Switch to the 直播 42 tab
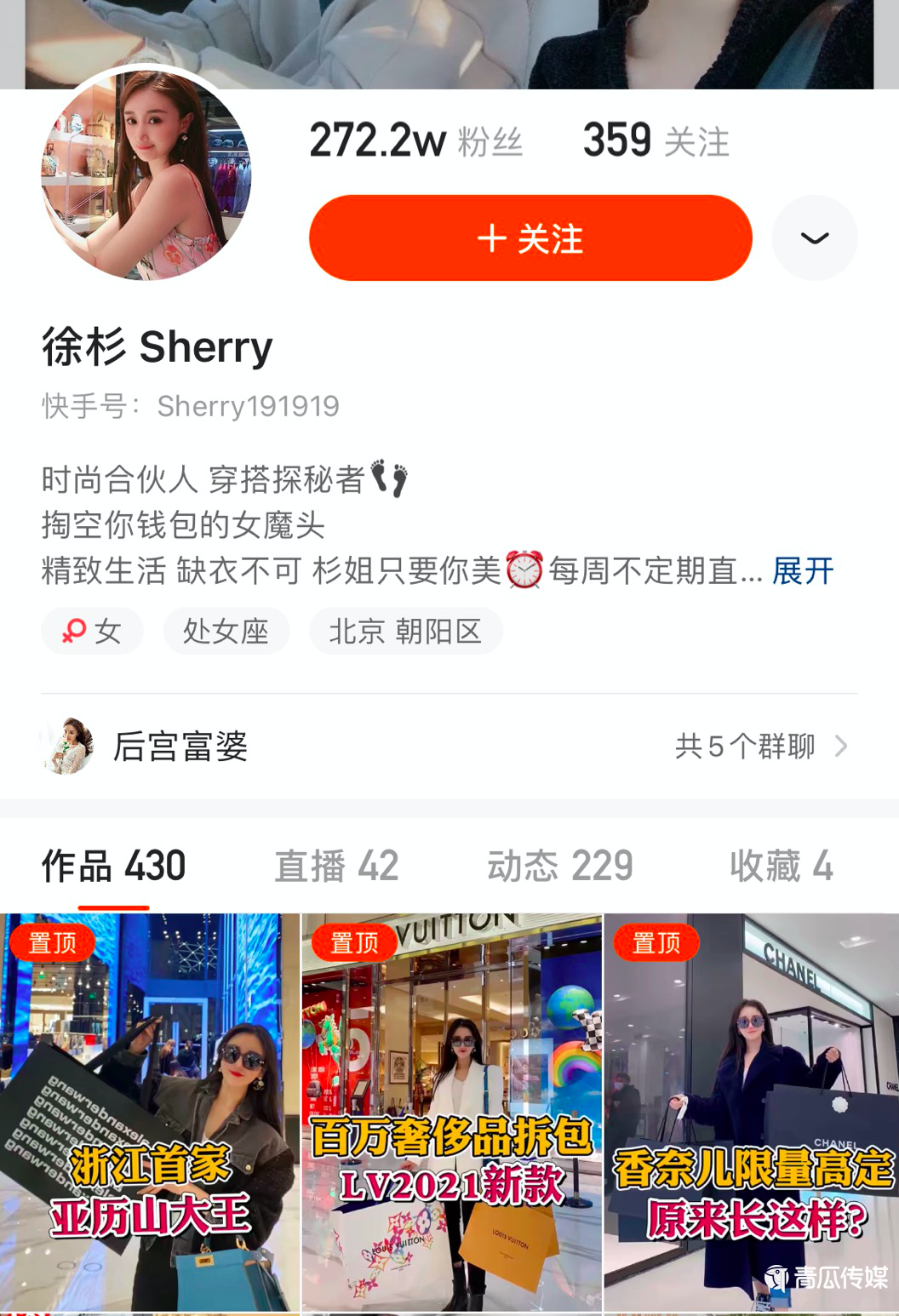The image size is (899, 1316). tap(336, 866)
